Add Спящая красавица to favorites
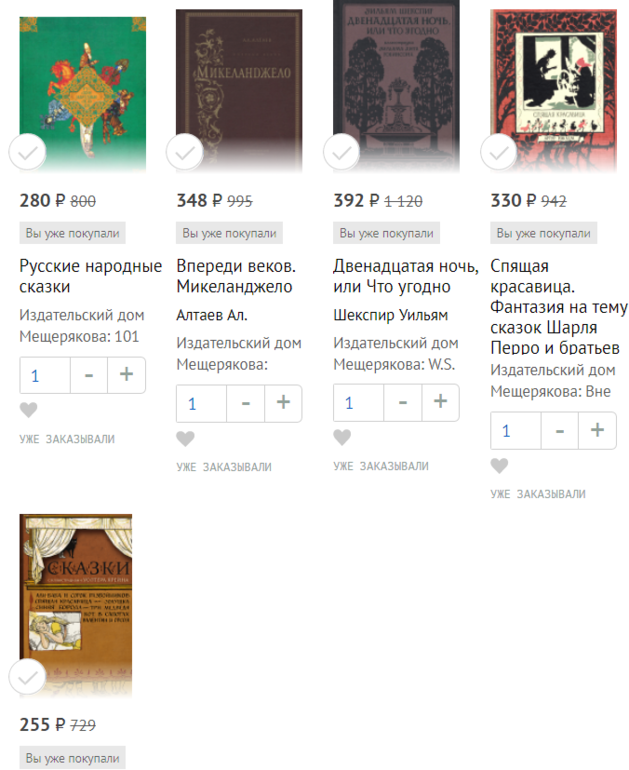 499,466
